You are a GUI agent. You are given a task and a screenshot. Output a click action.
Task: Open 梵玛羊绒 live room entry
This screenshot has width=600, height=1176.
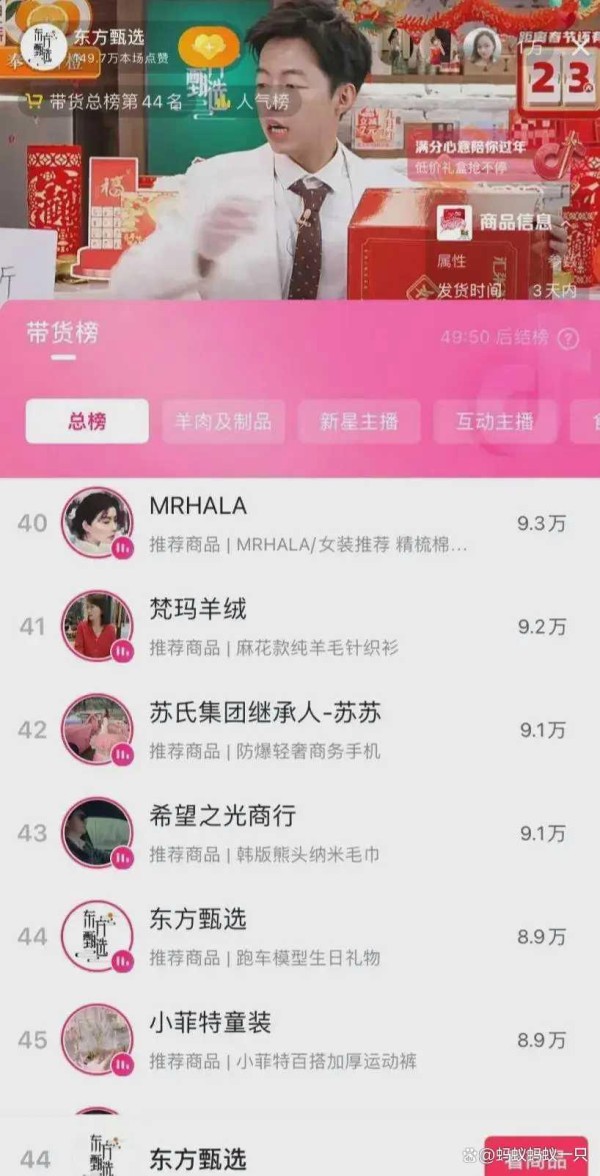click(x=300, y=626)
